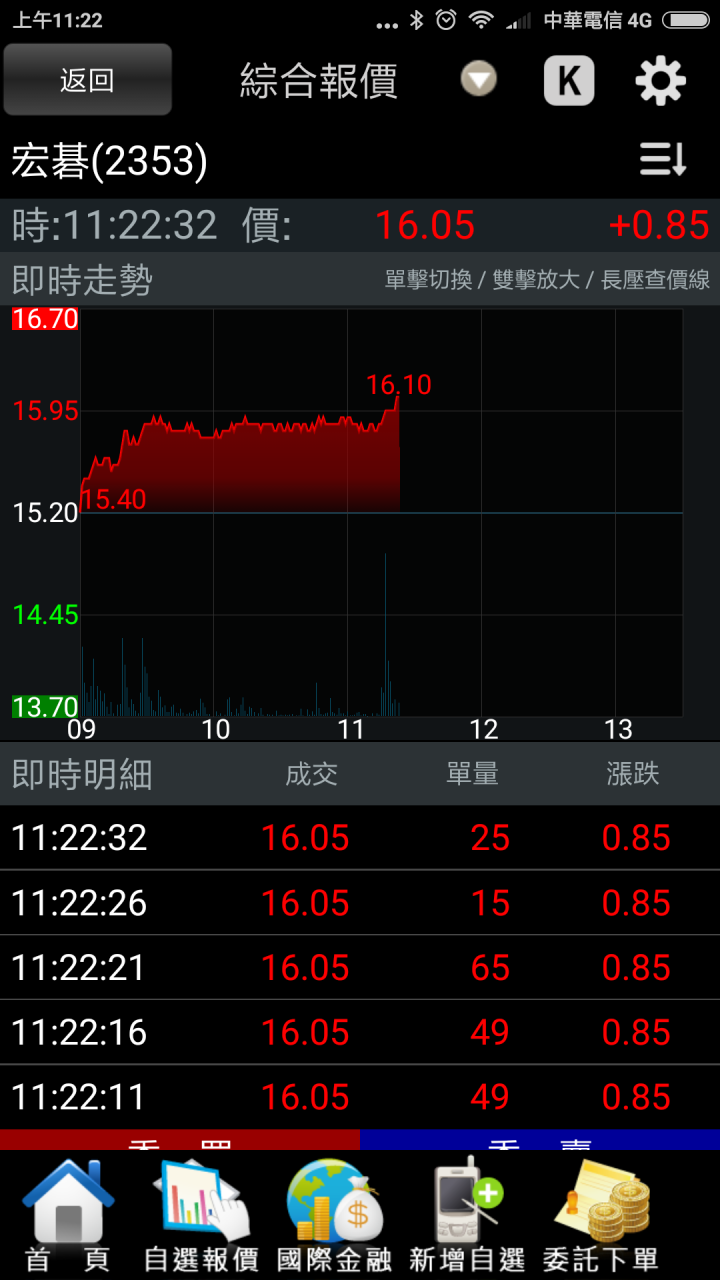Switch to 自選報價 tab
The image size is (720, 1280).
pyautogui.click(x=201, y=1215)
